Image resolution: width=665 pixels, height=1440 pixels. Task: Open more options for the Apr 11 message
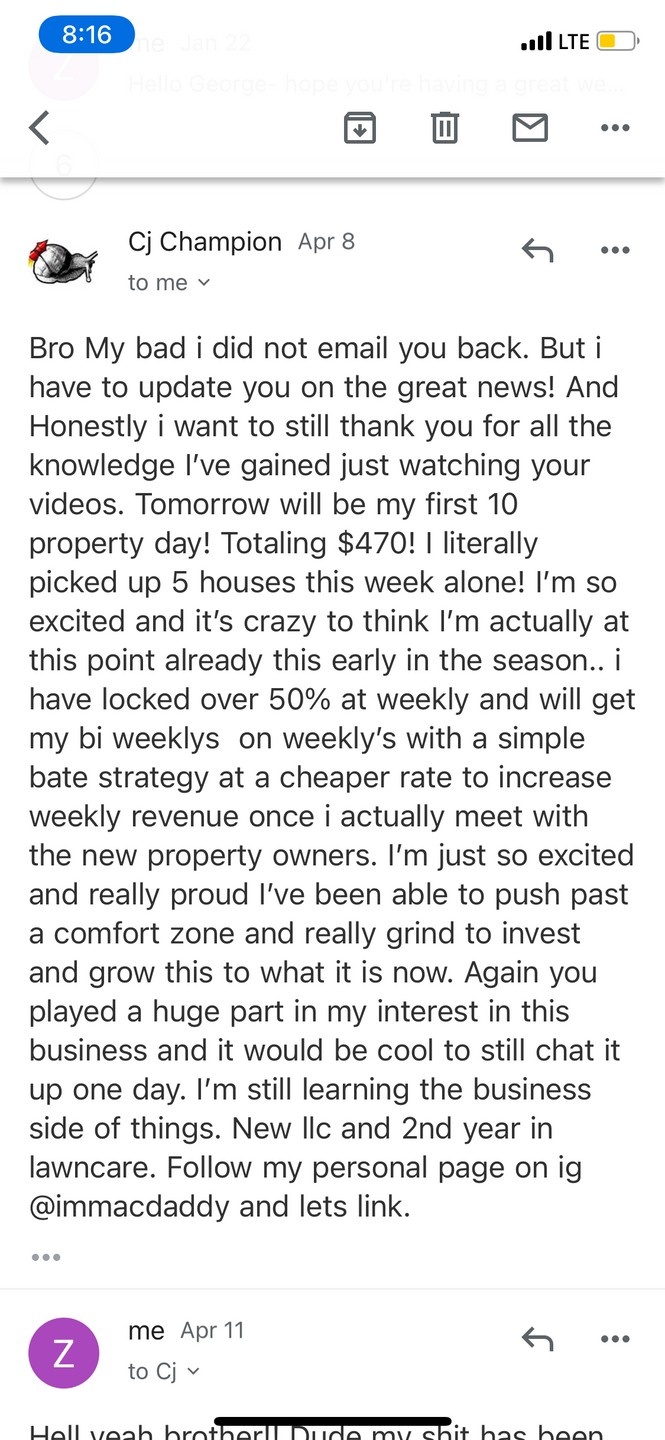click(x=614, y=1339)
